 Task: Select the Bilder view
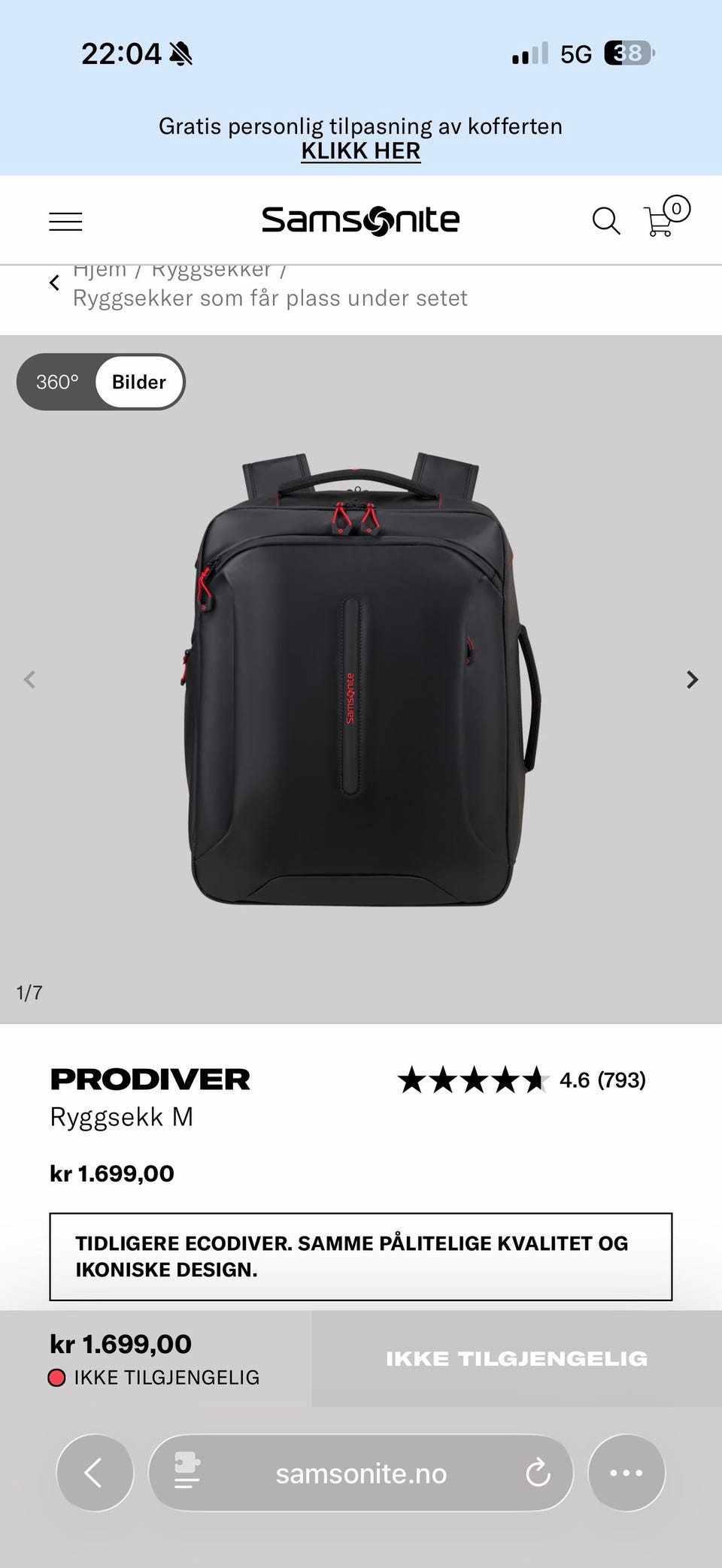139,382
